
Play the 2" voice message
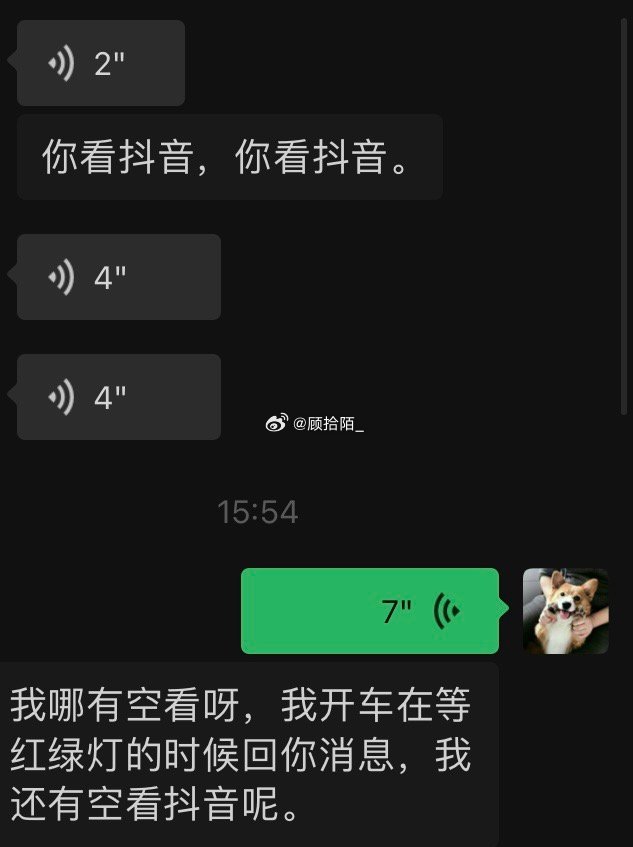[100, 64]
